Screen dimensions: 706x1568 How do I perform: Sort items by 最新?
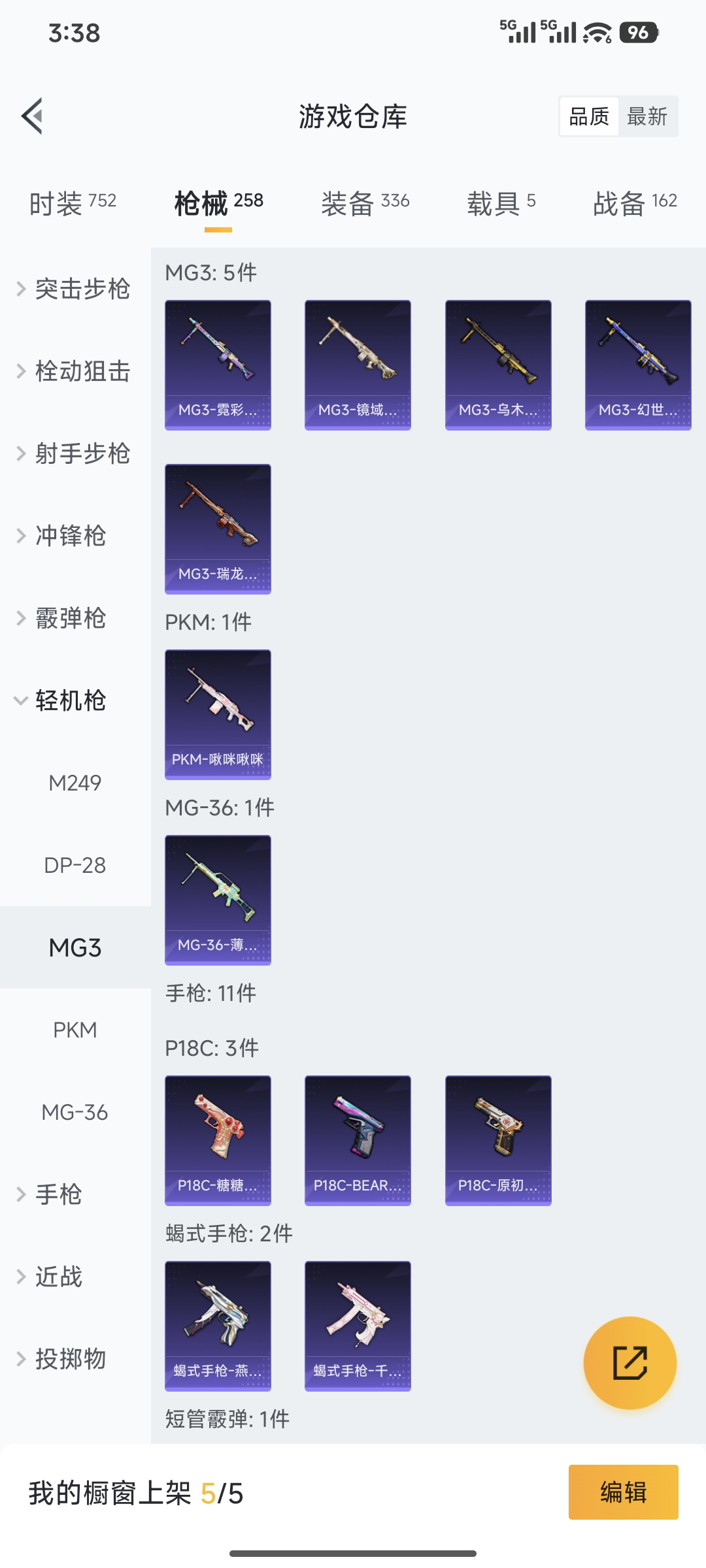pos(647,117)
